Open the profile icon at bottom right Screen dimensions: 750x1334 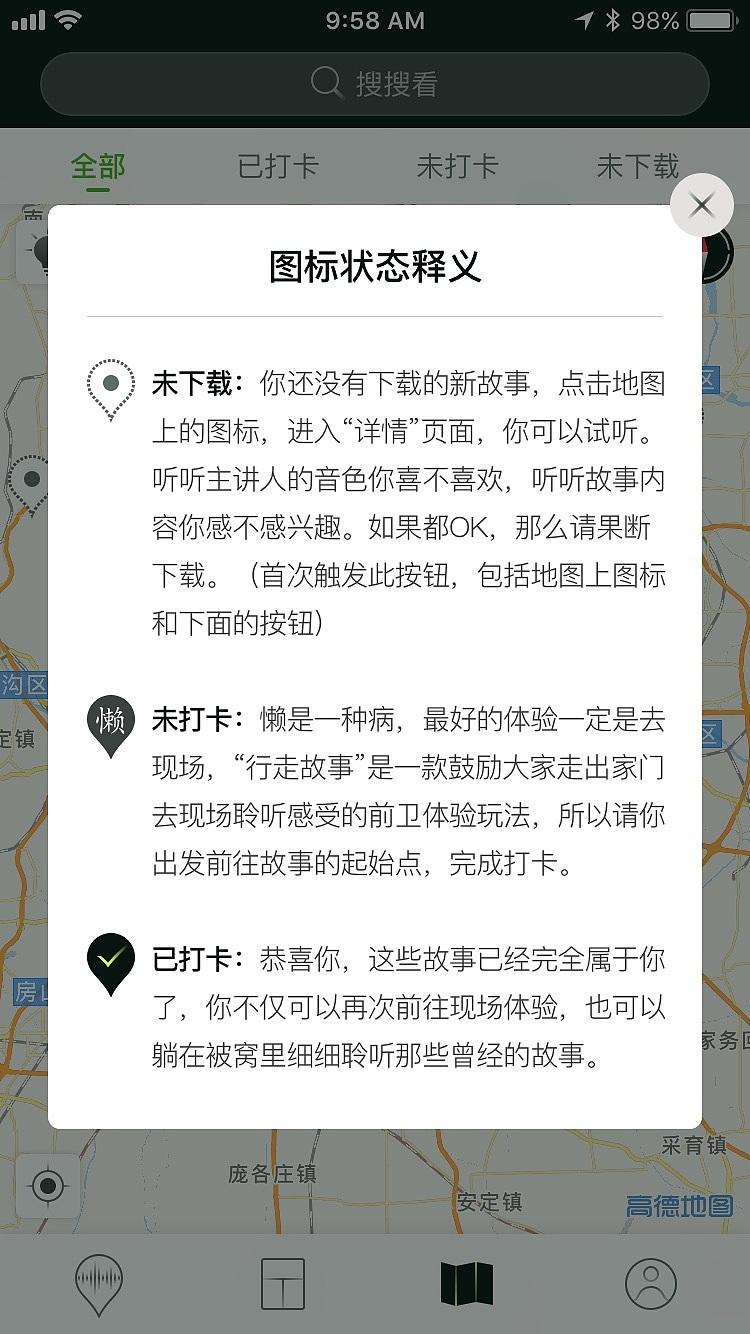pyautogui.click(x=651, y=1285)
